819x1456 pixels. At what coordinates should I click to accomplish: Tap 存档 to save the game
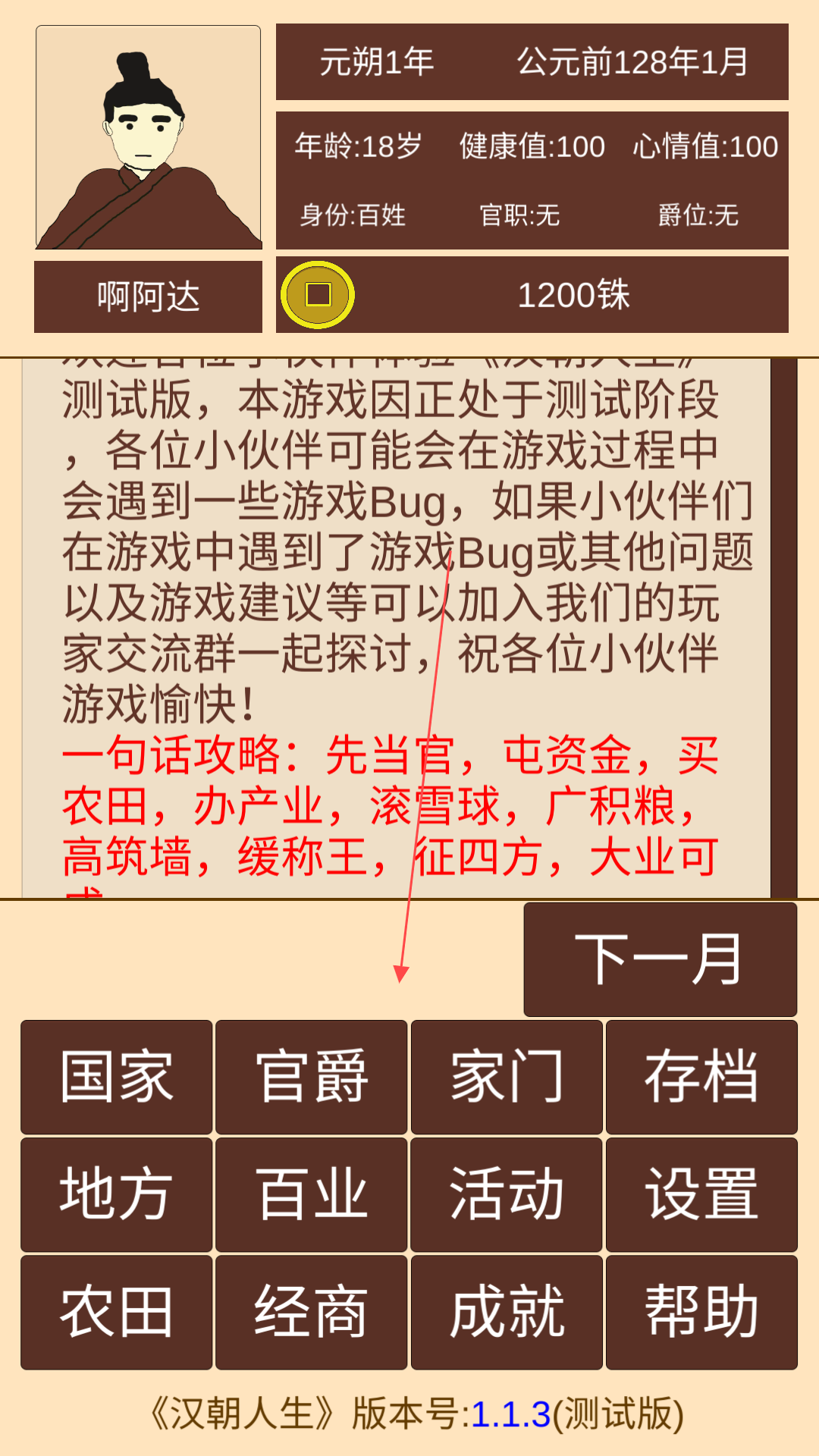(701, 1077)
